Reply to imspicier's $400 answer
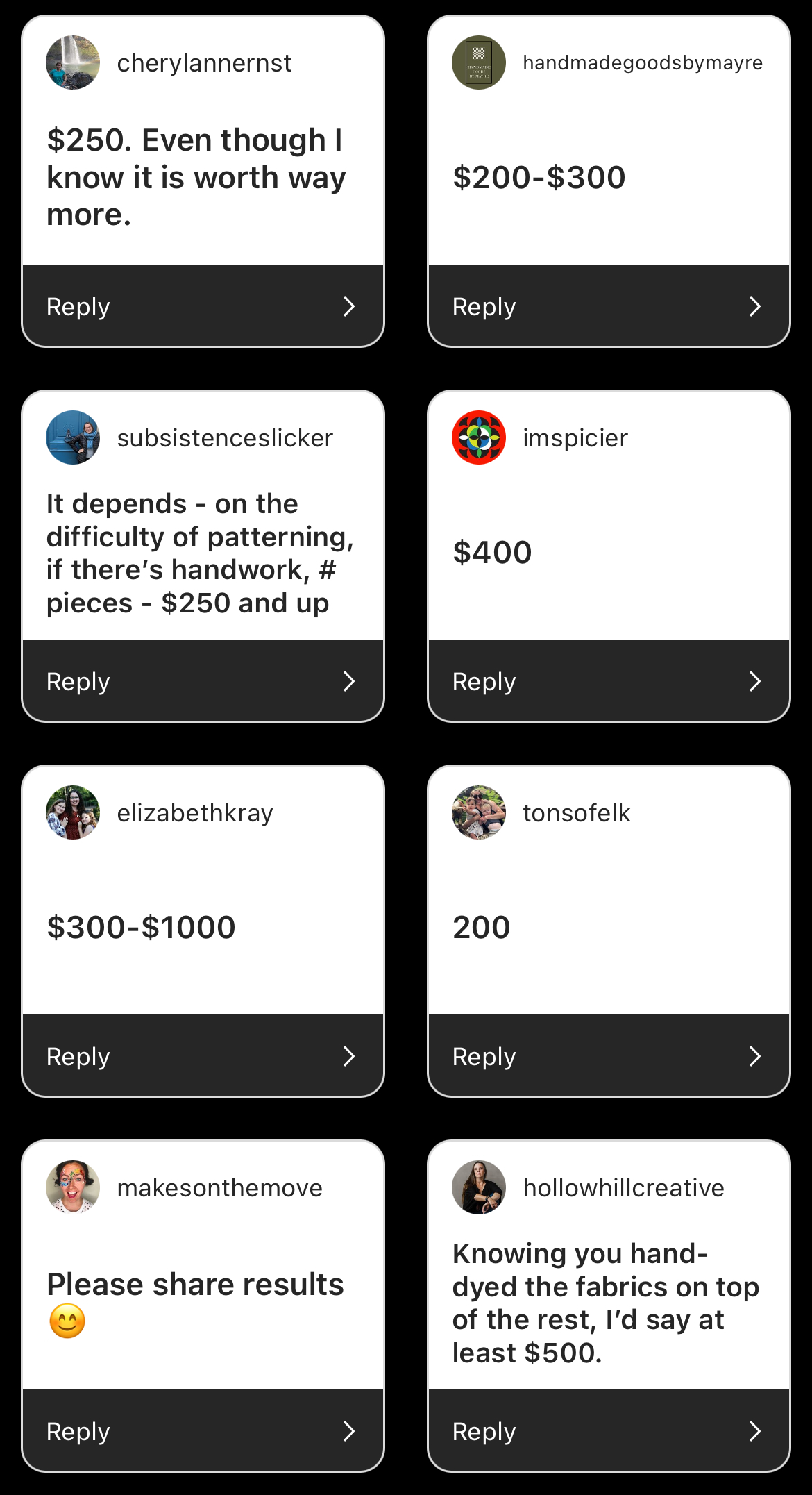Image resolution: width=812 pixels, height=1495 pixels. pos(608,681)
